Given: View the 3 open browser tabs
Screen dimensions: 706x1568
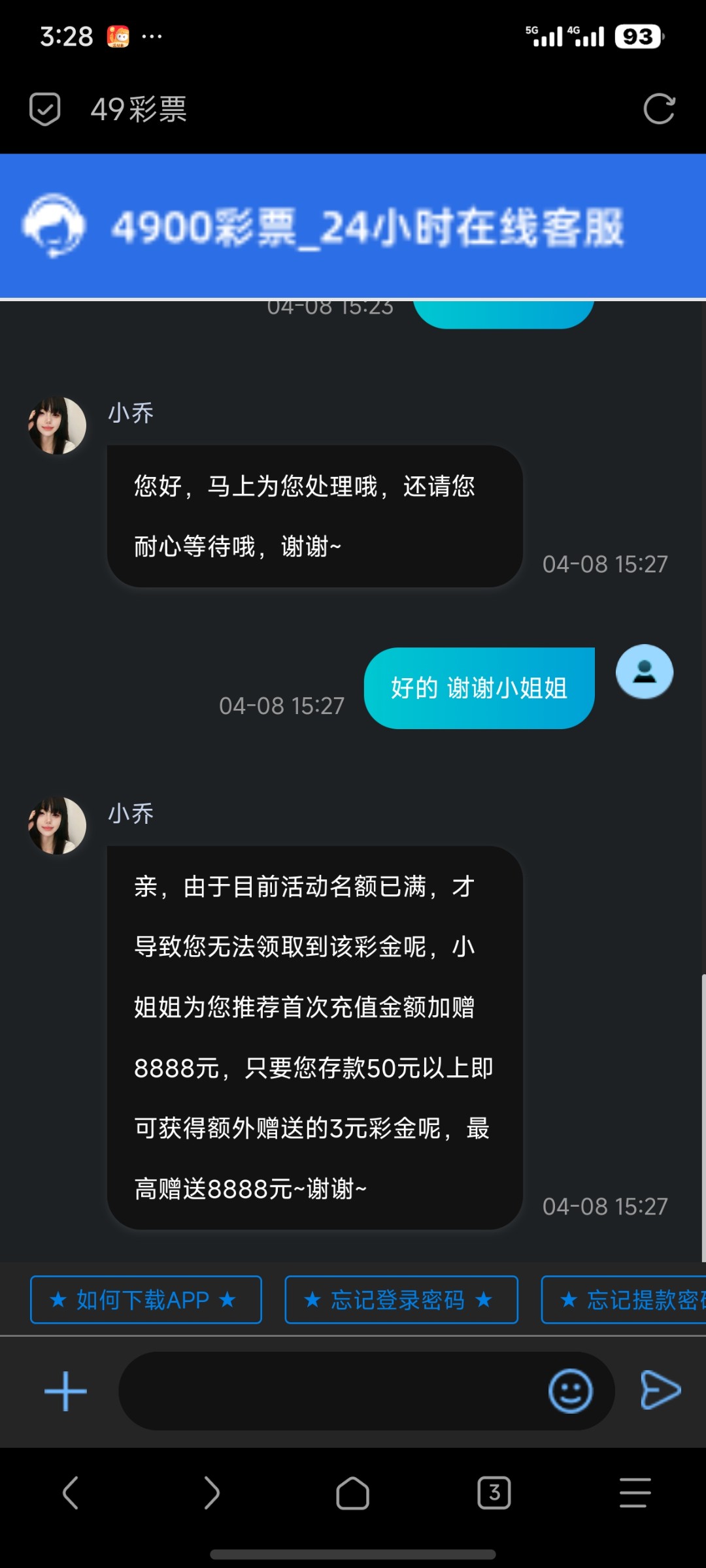Looking at the screenshot, I should (x=494, y=1493).
